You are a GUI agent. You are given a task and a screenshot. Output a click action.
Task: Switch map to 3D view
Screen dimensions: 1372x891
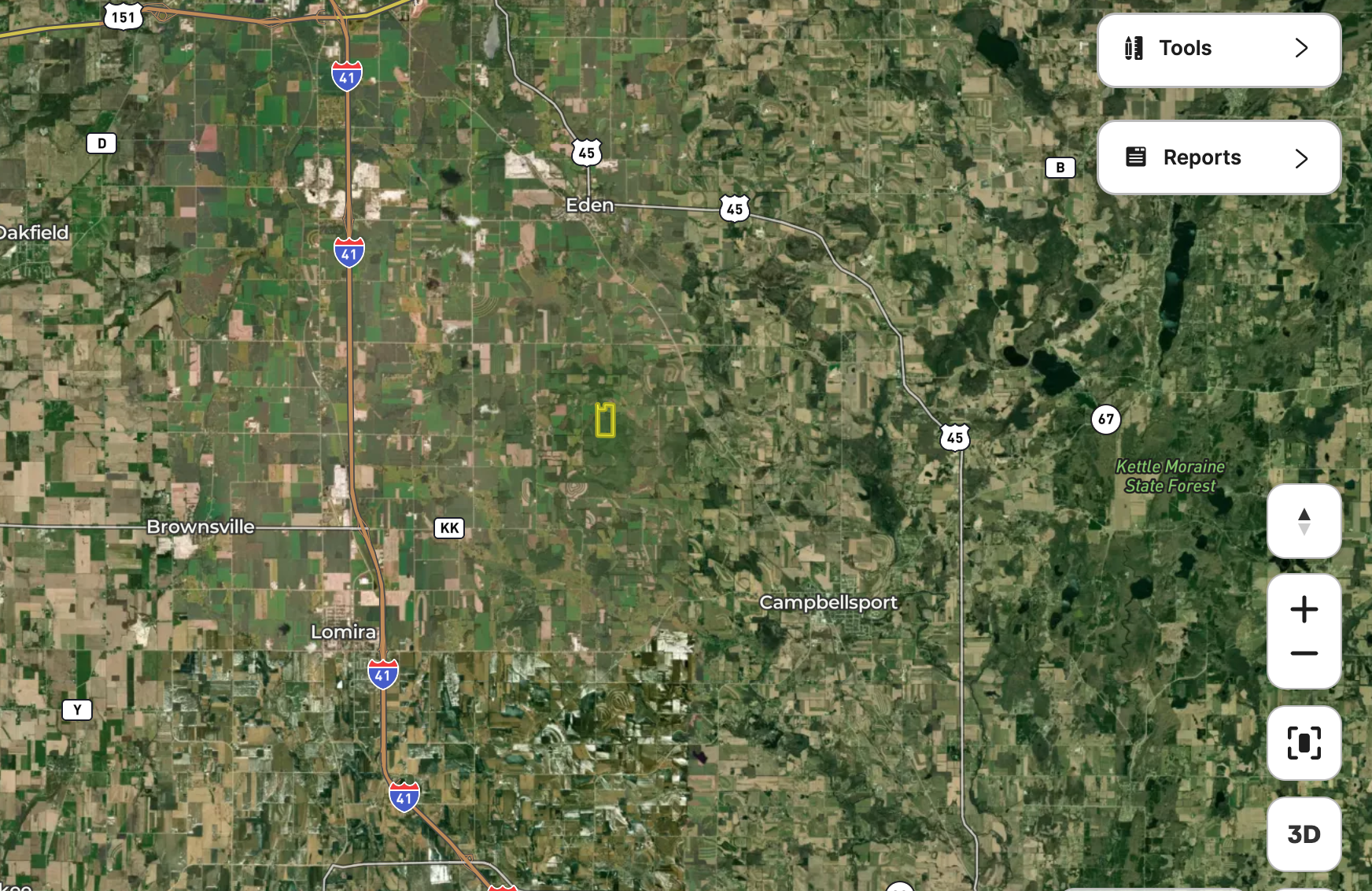click(x=1304, y=834)
